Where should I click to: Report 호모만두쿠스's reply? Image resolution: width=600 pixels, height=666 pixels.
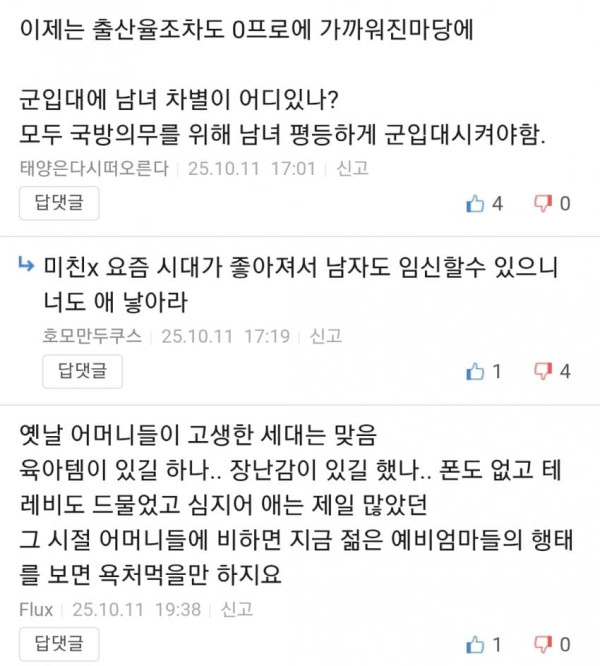(326, 335)
